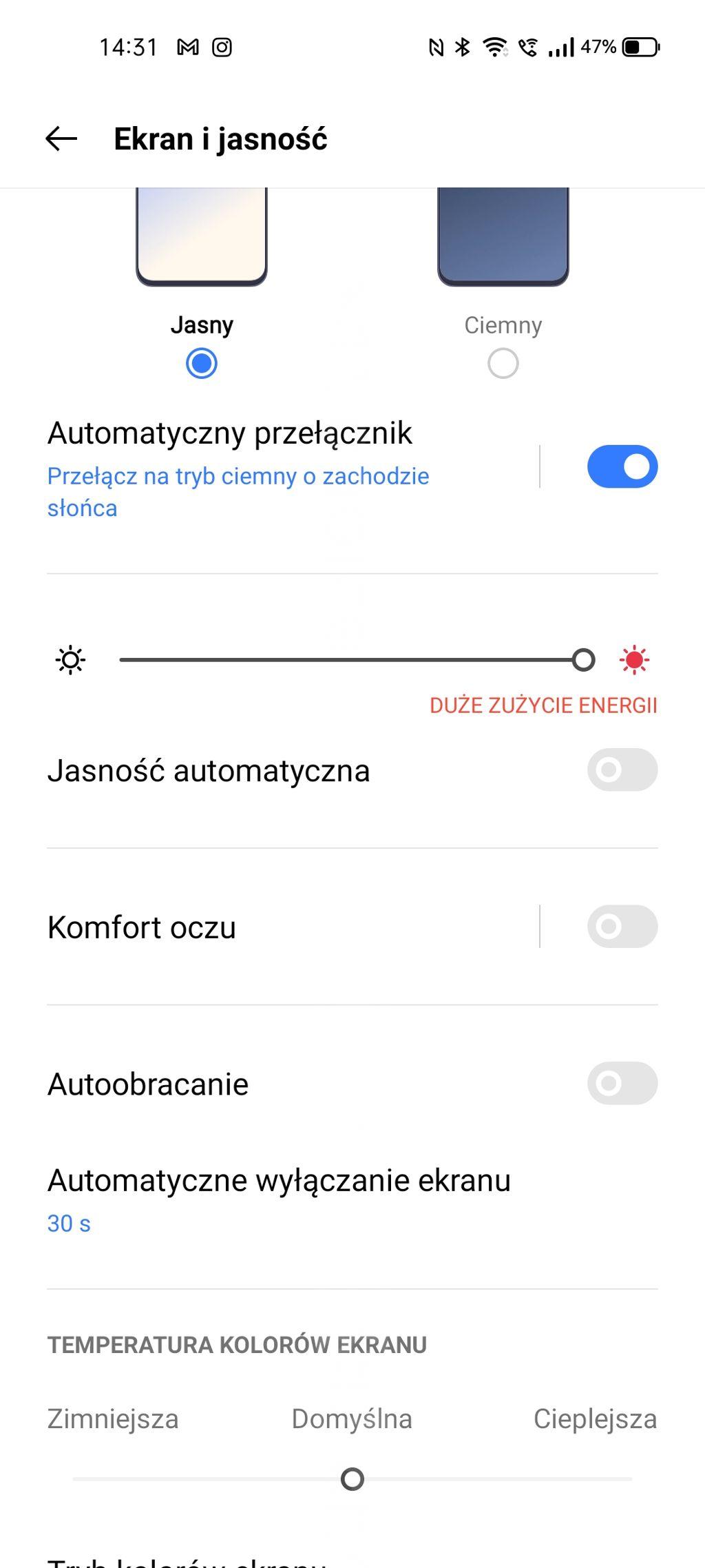Open Automatyczny przełącznik schedule settings
The width and height of the screenshot is (705, 1568).
pyautogui.click(x=275, y=468)
